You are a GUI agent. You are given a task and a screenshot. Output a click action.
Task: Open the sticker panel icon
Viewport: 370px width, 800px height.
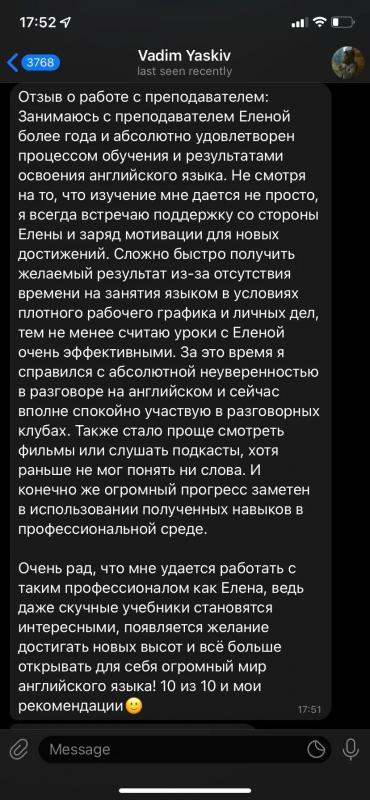[x=316, y=749]
